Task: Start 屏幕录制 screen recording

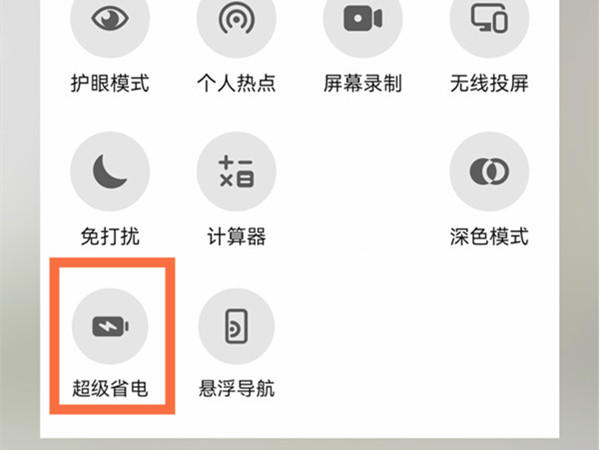Action: tap(363, 19)
